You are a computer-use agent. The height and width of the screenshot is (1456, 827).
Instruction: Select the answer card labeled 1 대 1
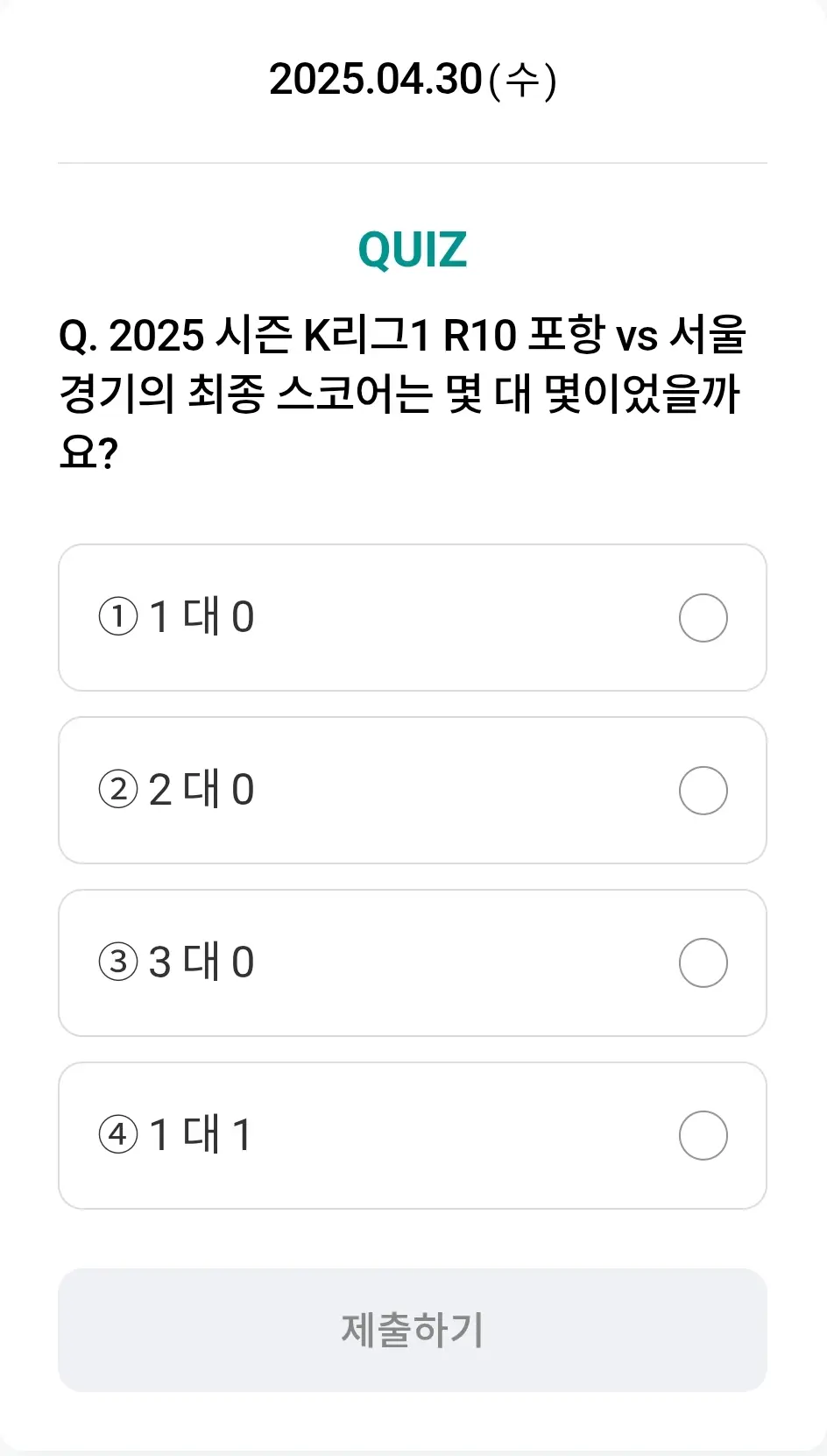point(413,1135)
